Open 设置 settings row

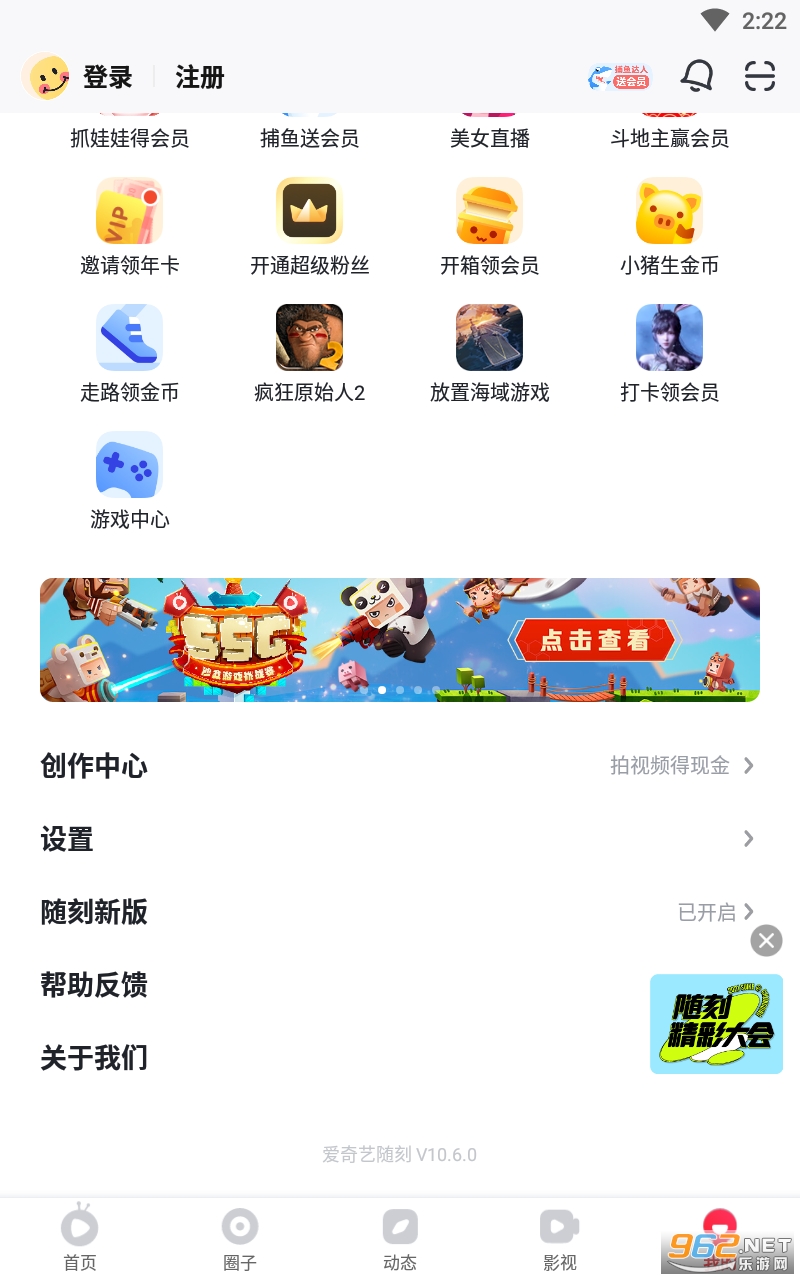(400, 839)
